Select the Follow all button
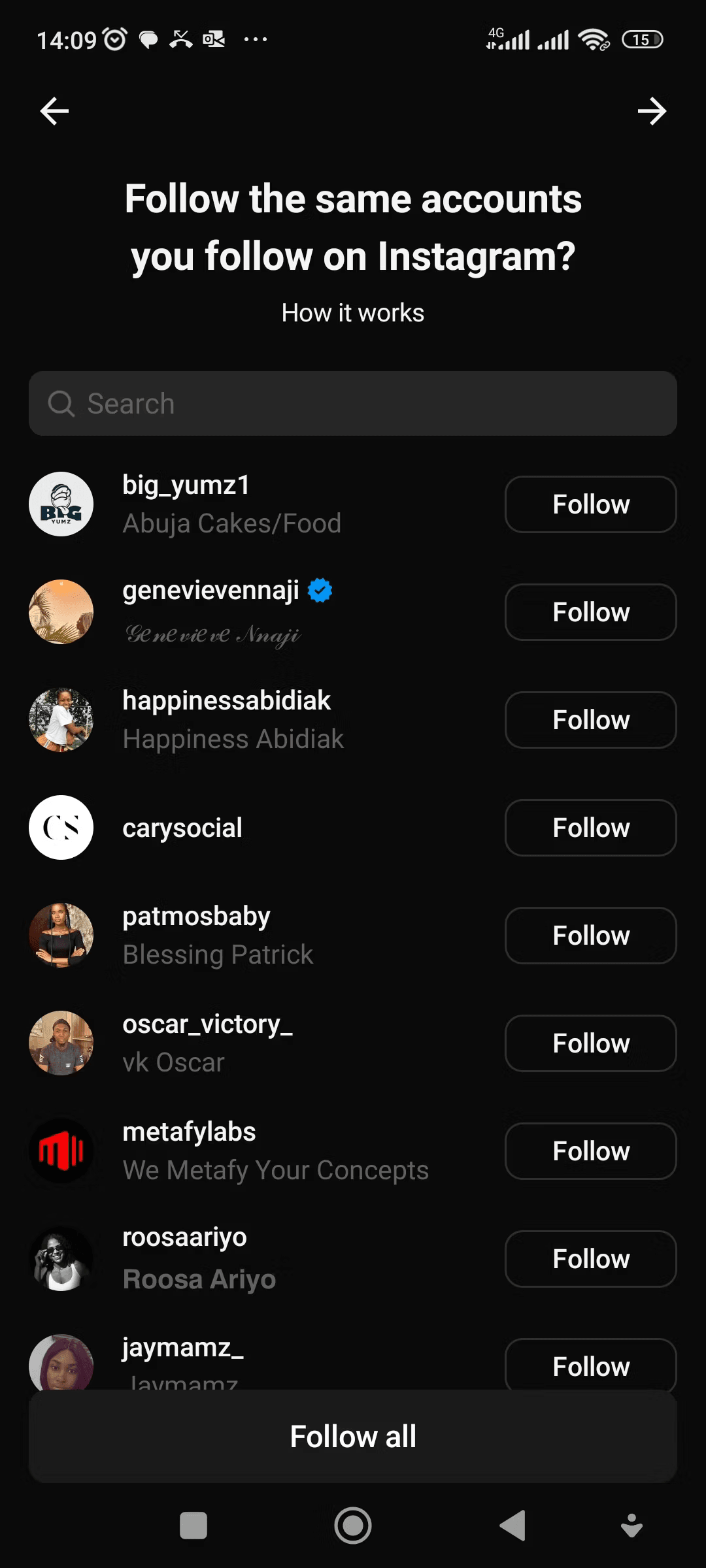Screen dimensions: 706x1568 (352, 1437)
